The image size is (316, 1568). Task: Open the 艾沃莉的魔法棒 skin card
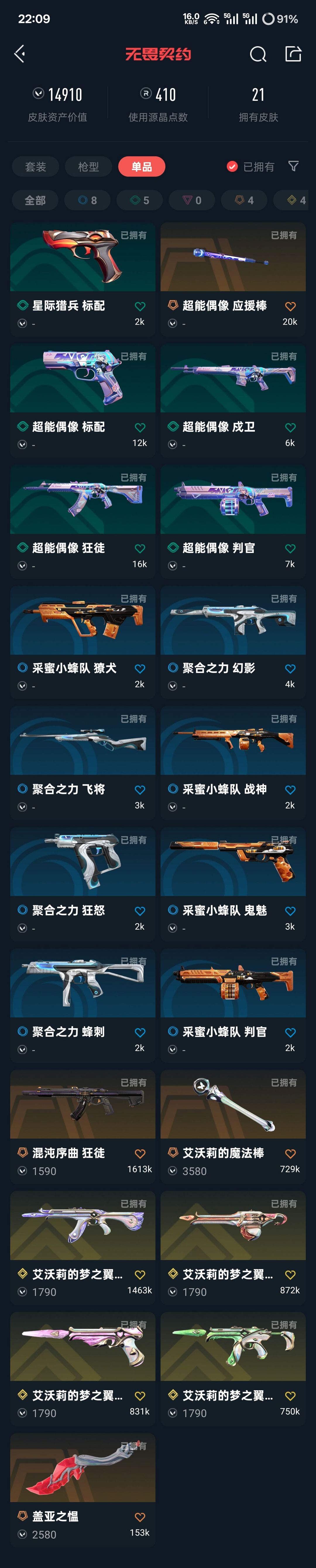point(233,1127)
